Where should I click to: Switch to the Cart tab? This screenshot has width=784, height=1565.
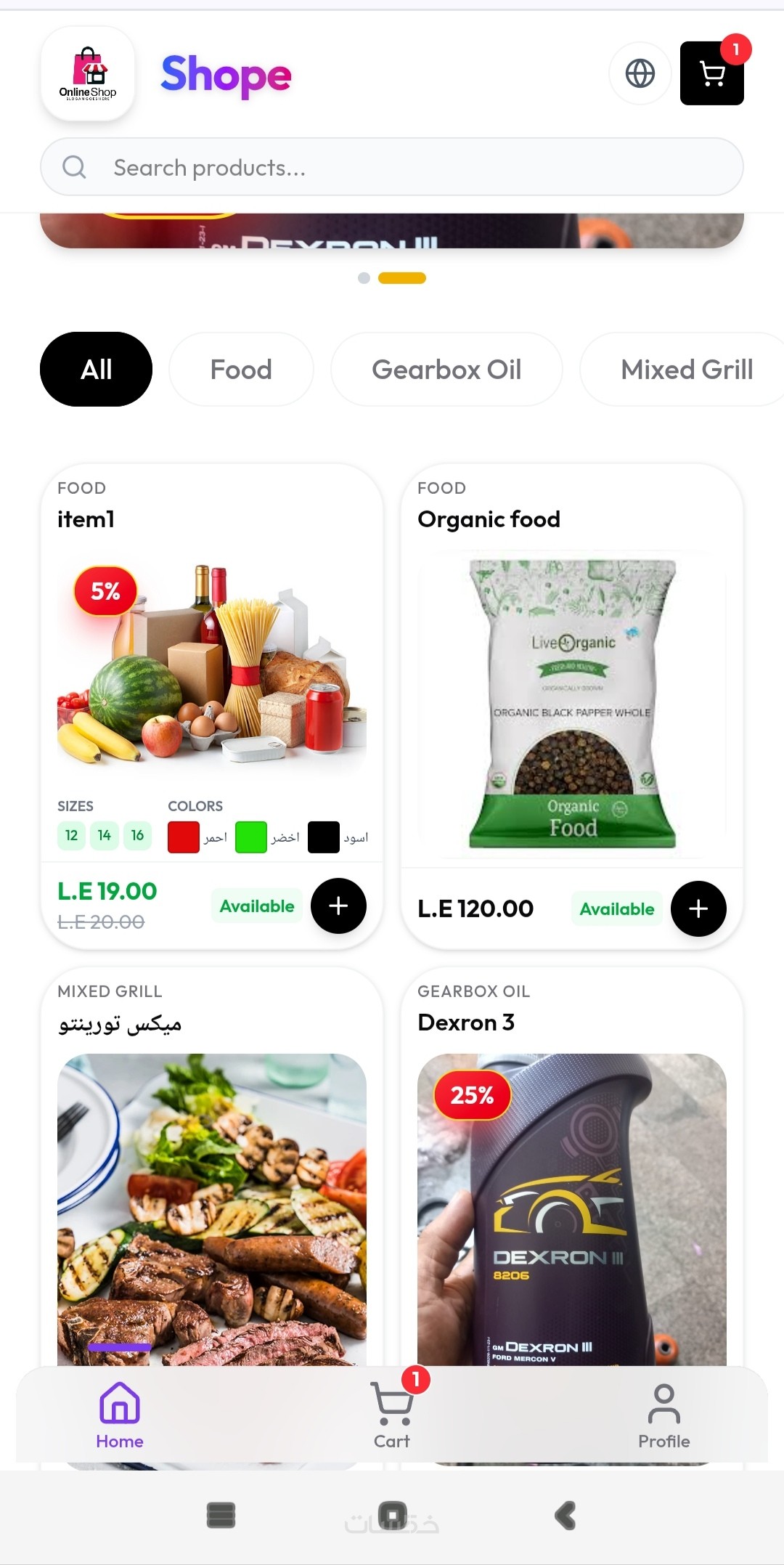tap(392, 1414)
